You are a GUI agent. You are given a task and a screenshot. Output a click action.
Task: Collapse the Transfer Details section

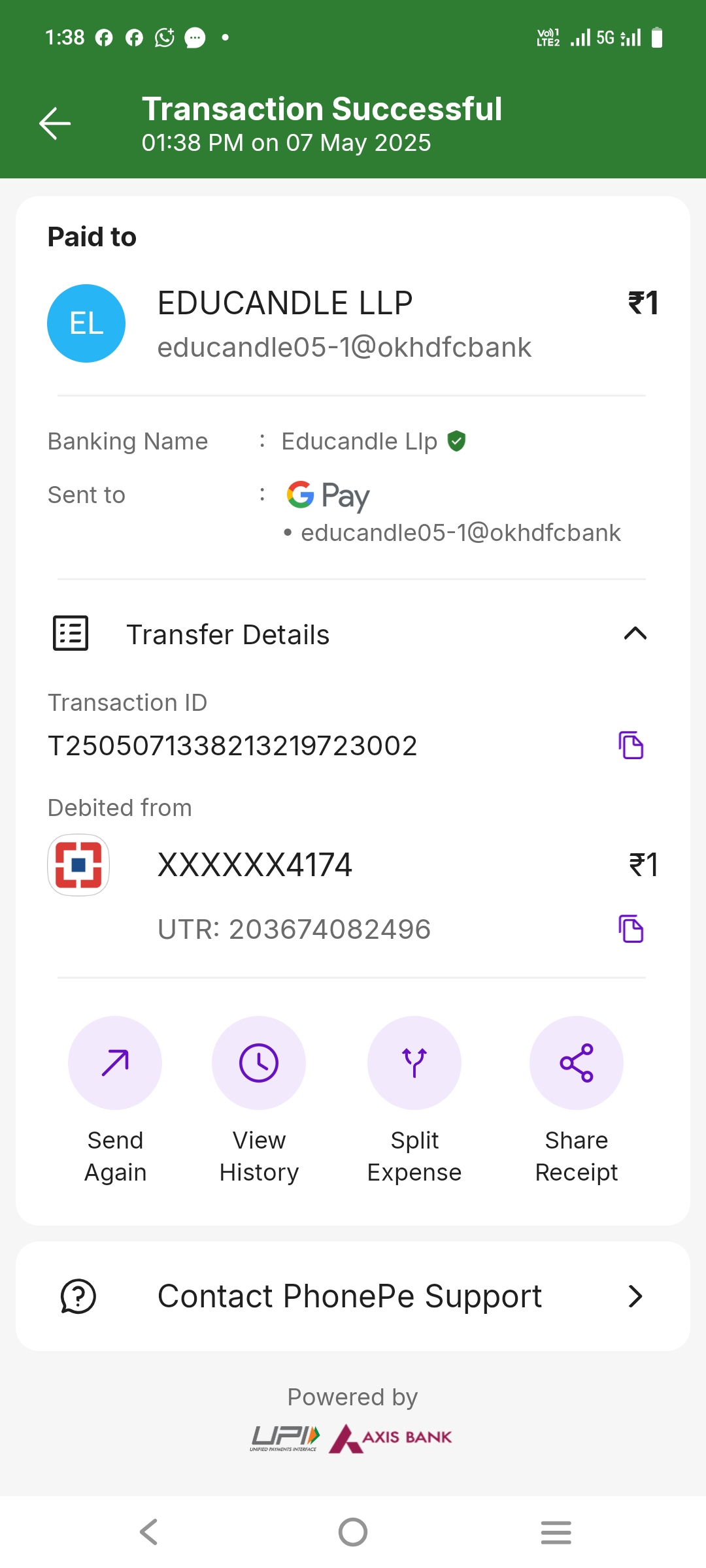point(635,634)
